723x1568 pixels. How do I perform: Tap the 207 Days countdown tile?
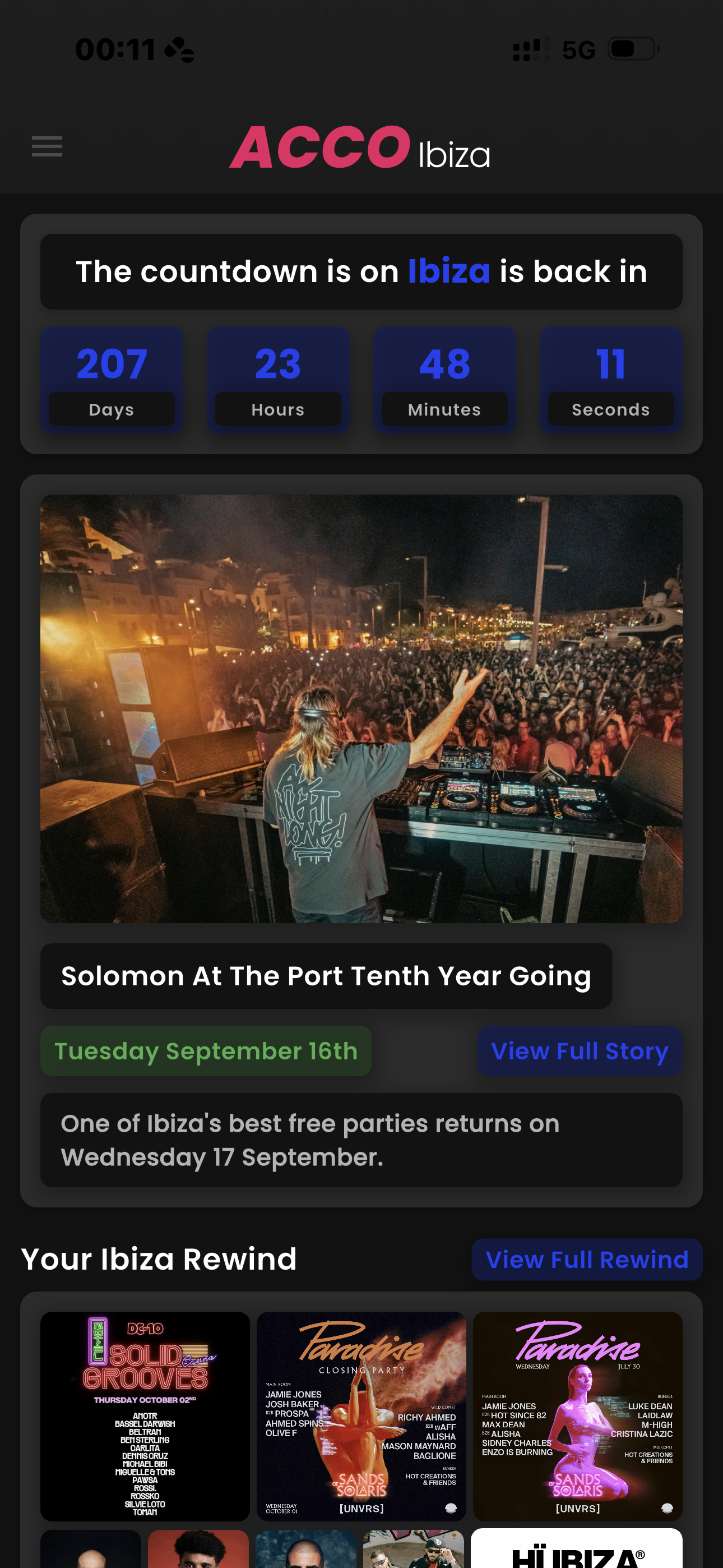pyautogui.click(x=111, y=379)
